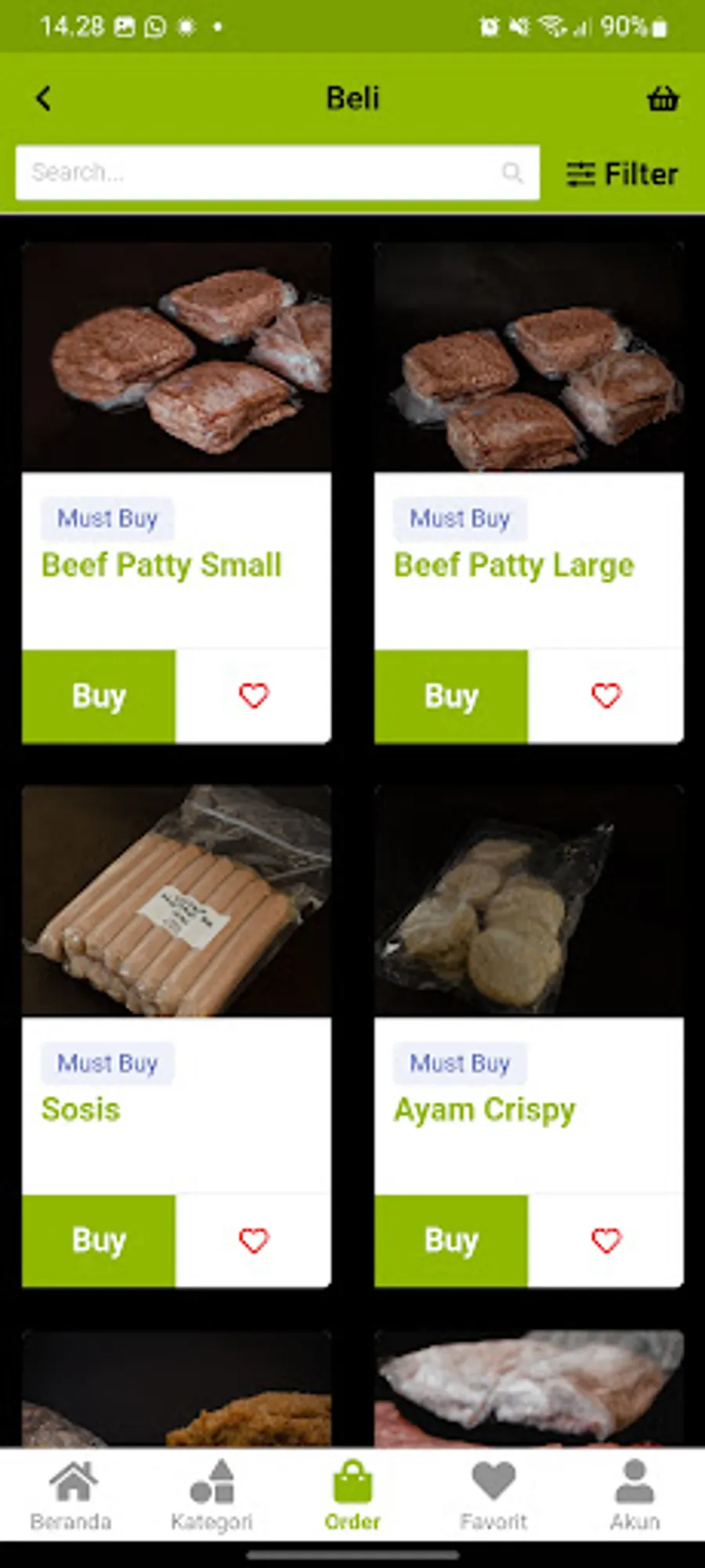
Task: Open the Filter options
Action: tap(623, 174)
